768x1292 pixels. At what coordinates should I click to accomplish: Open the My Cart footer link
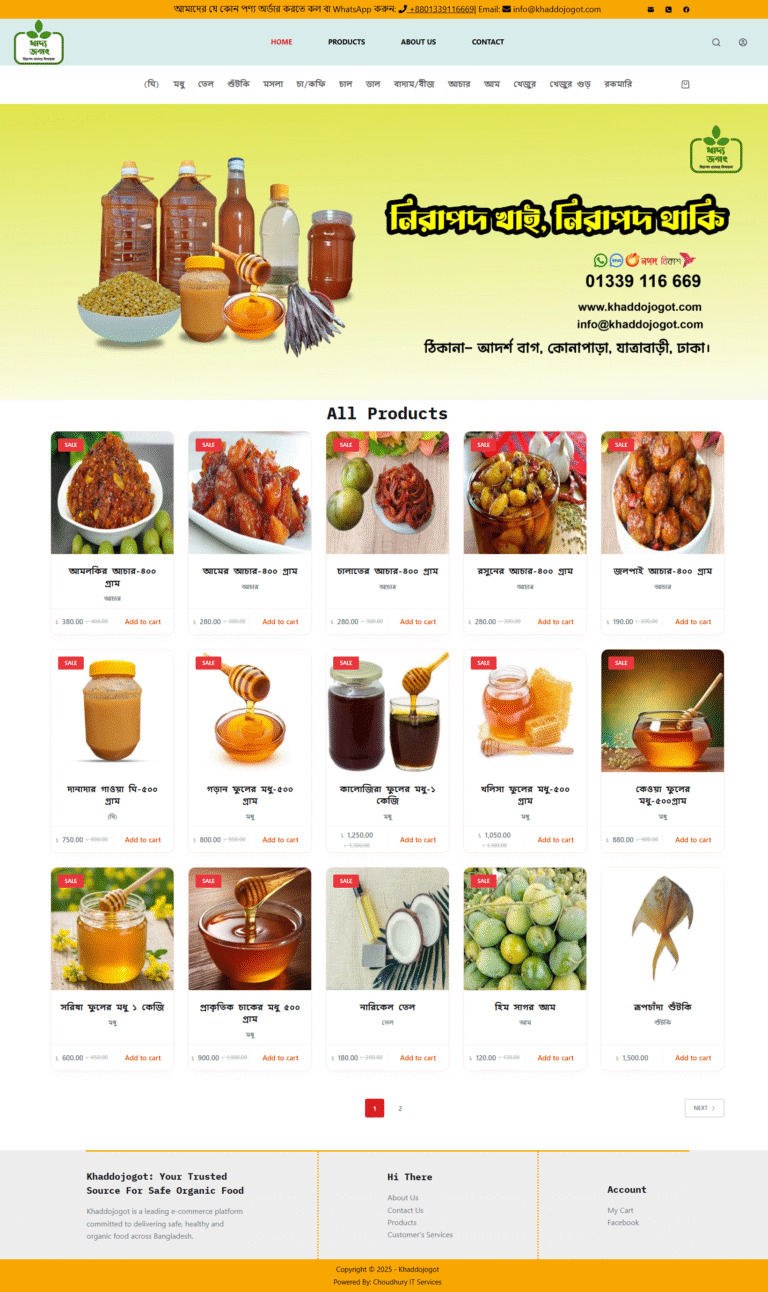pos(620,1210)
